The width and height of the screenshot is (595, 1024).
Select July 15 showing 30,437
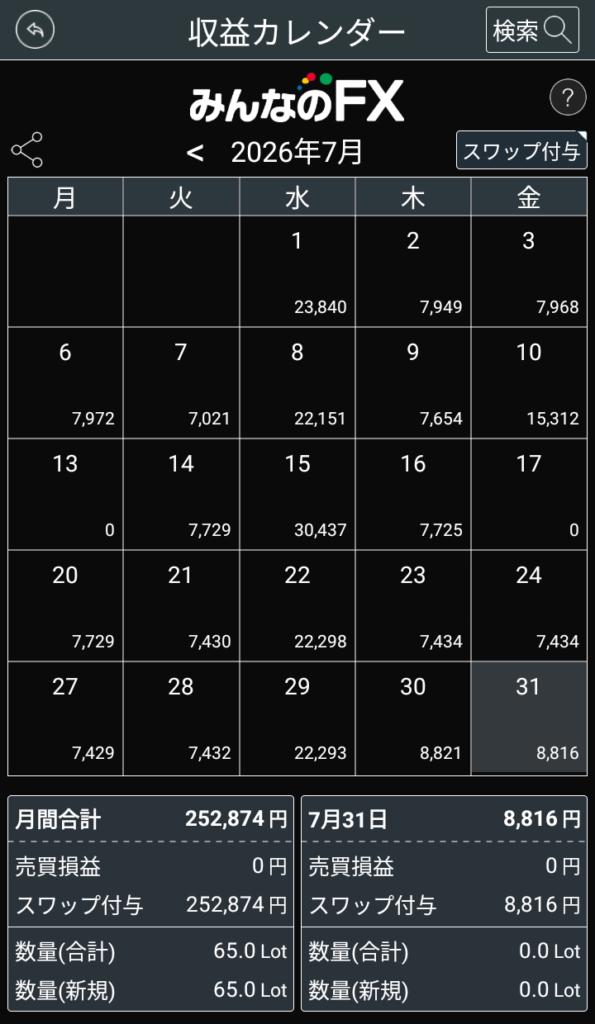click(x=297, y=494)
